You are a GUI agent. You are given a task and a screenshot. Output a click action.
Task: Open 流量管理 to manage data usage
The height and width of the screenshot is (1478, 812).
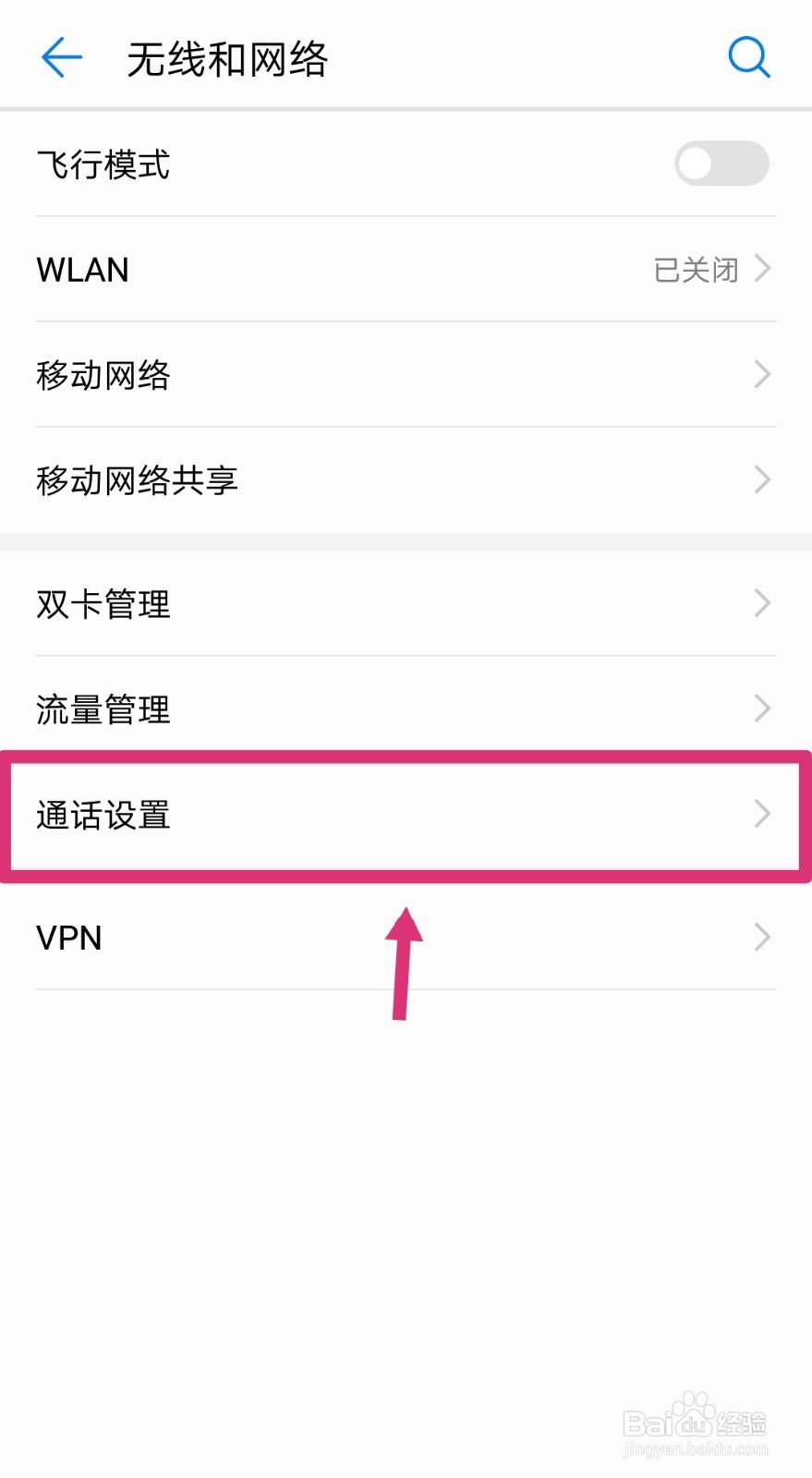click(x=406, y=709)
